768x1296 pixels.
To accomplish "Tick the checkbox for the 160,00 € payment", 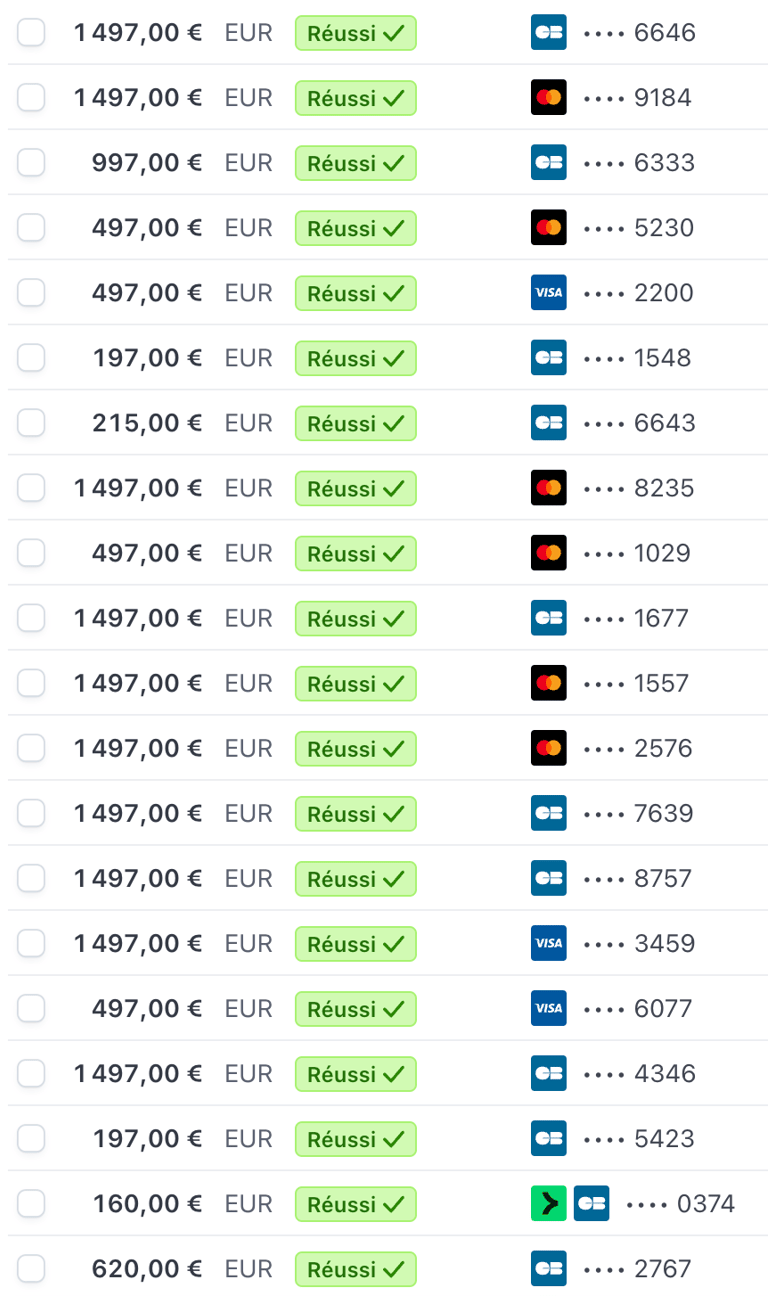I will 31,1203.
